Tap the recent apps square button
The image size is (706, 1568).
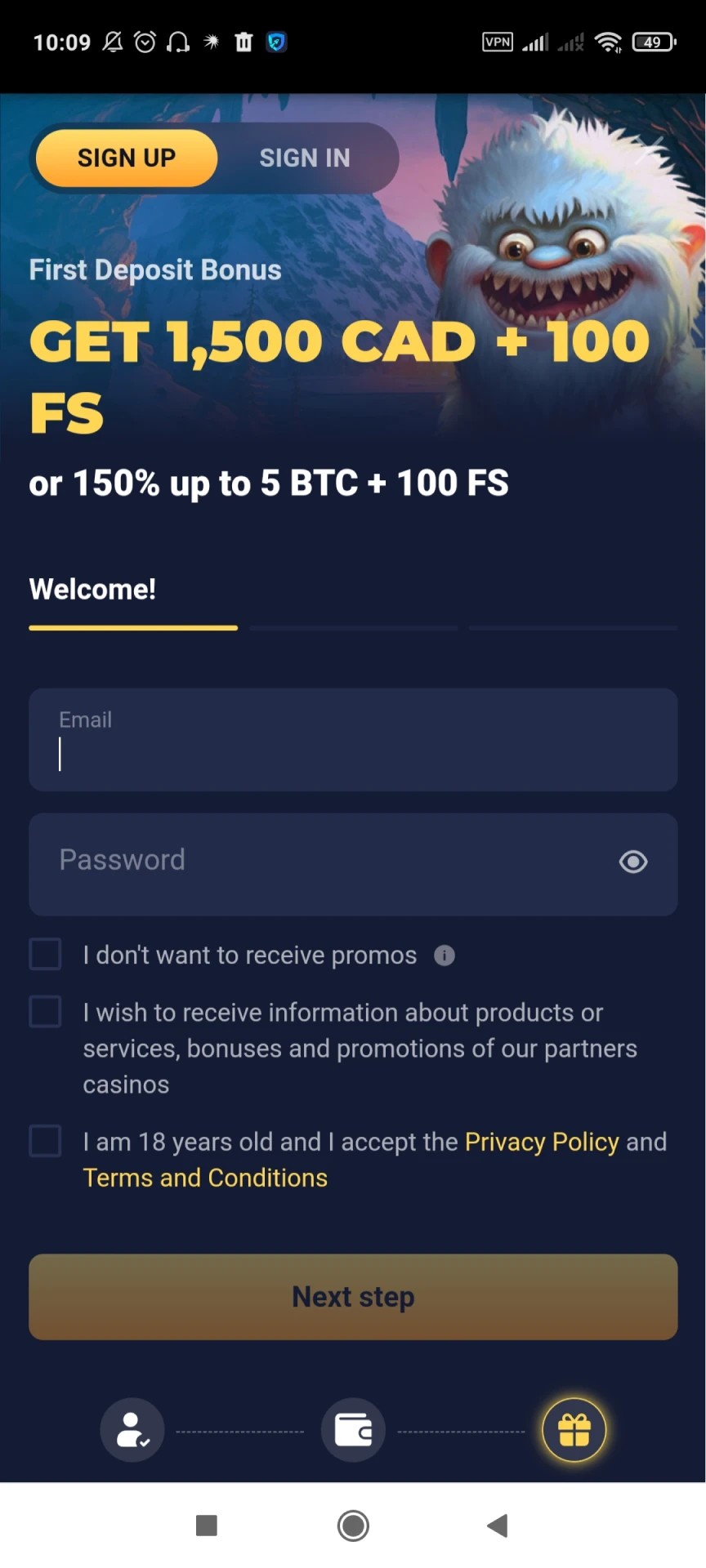(206, 1524)
